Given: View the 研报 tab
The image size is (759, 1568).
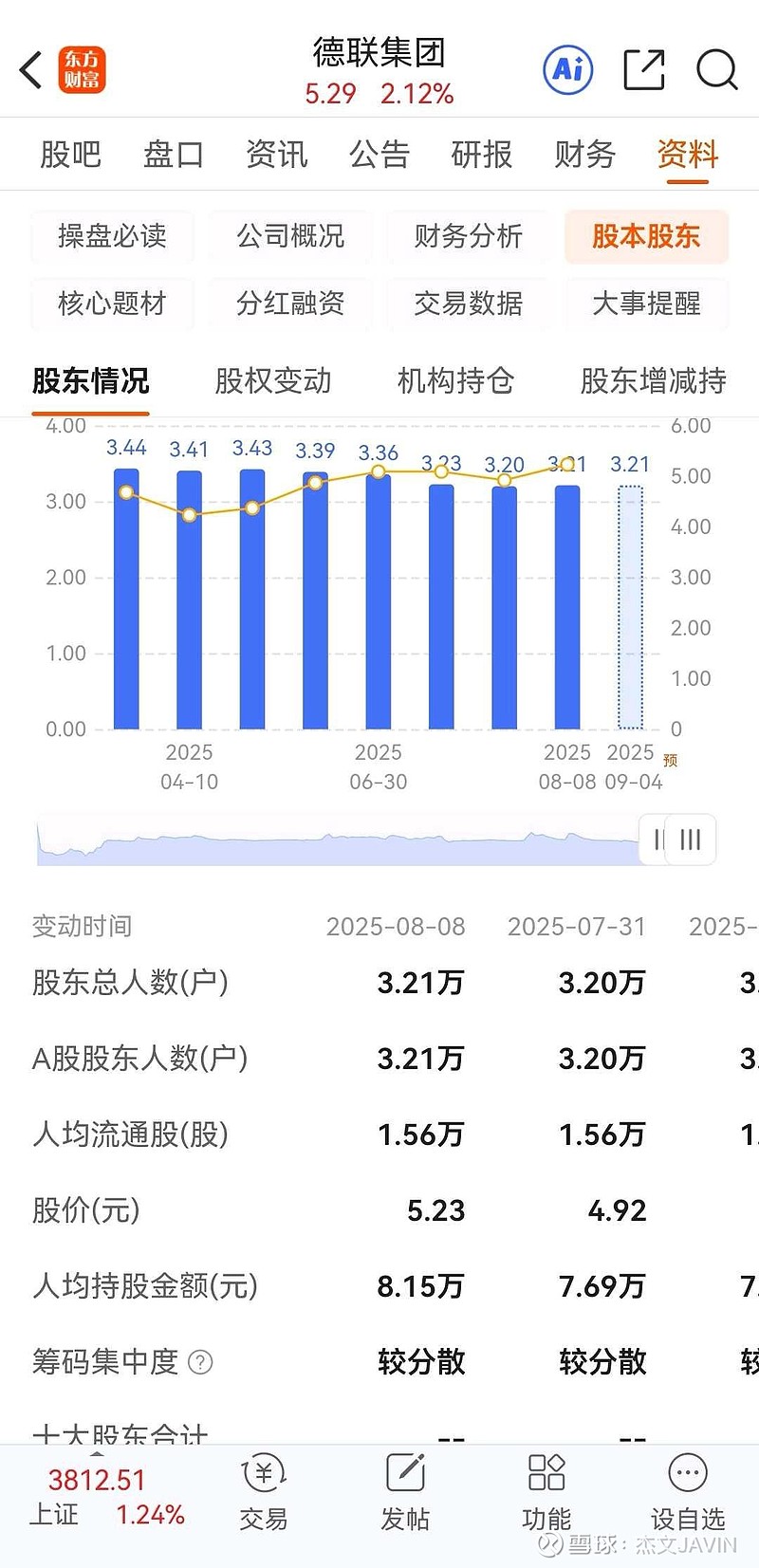Looking at the screenshot, I should [x=482, y=154].
